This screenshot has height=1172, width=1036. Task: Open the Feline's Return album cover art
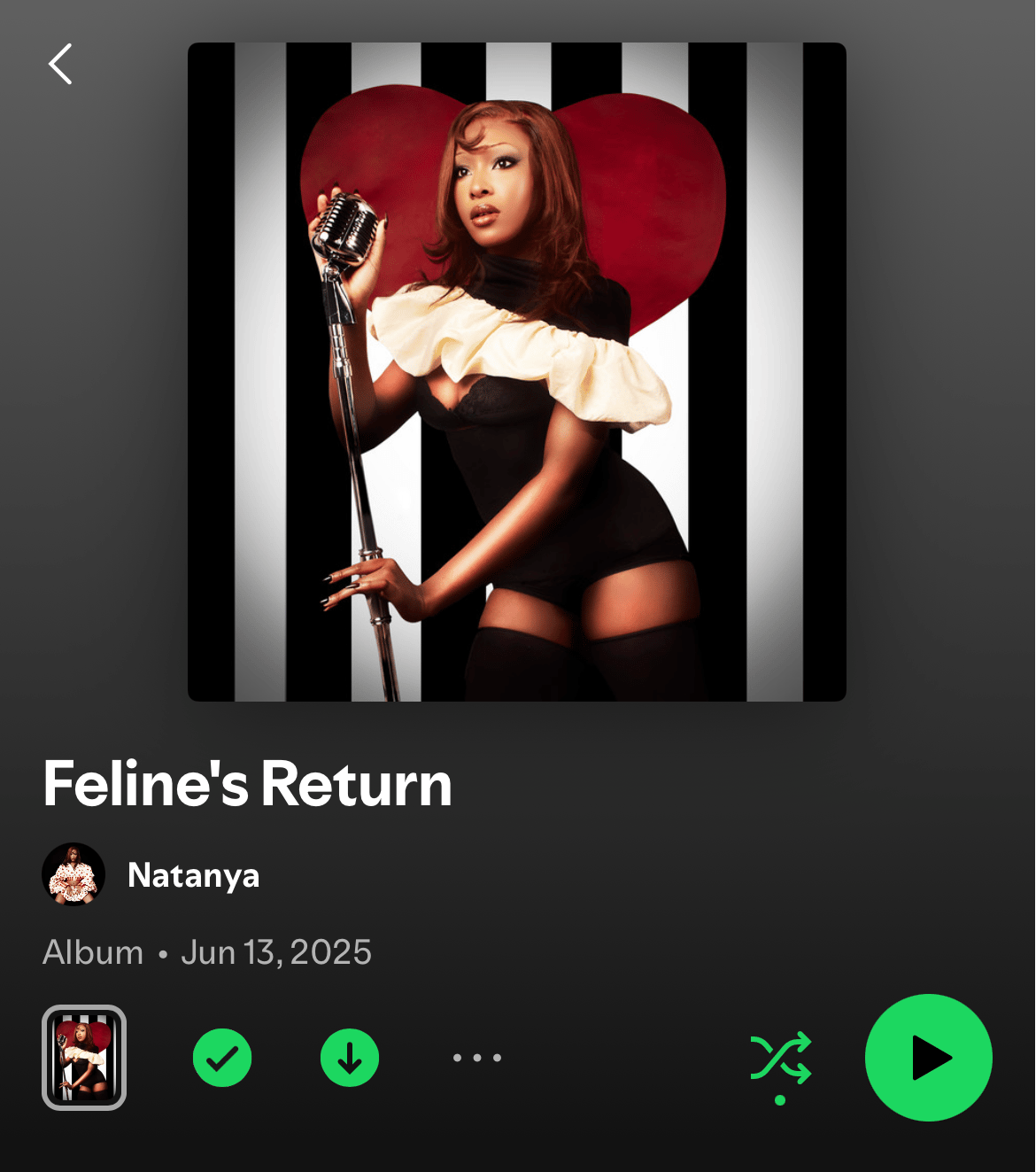coord(516,372)
